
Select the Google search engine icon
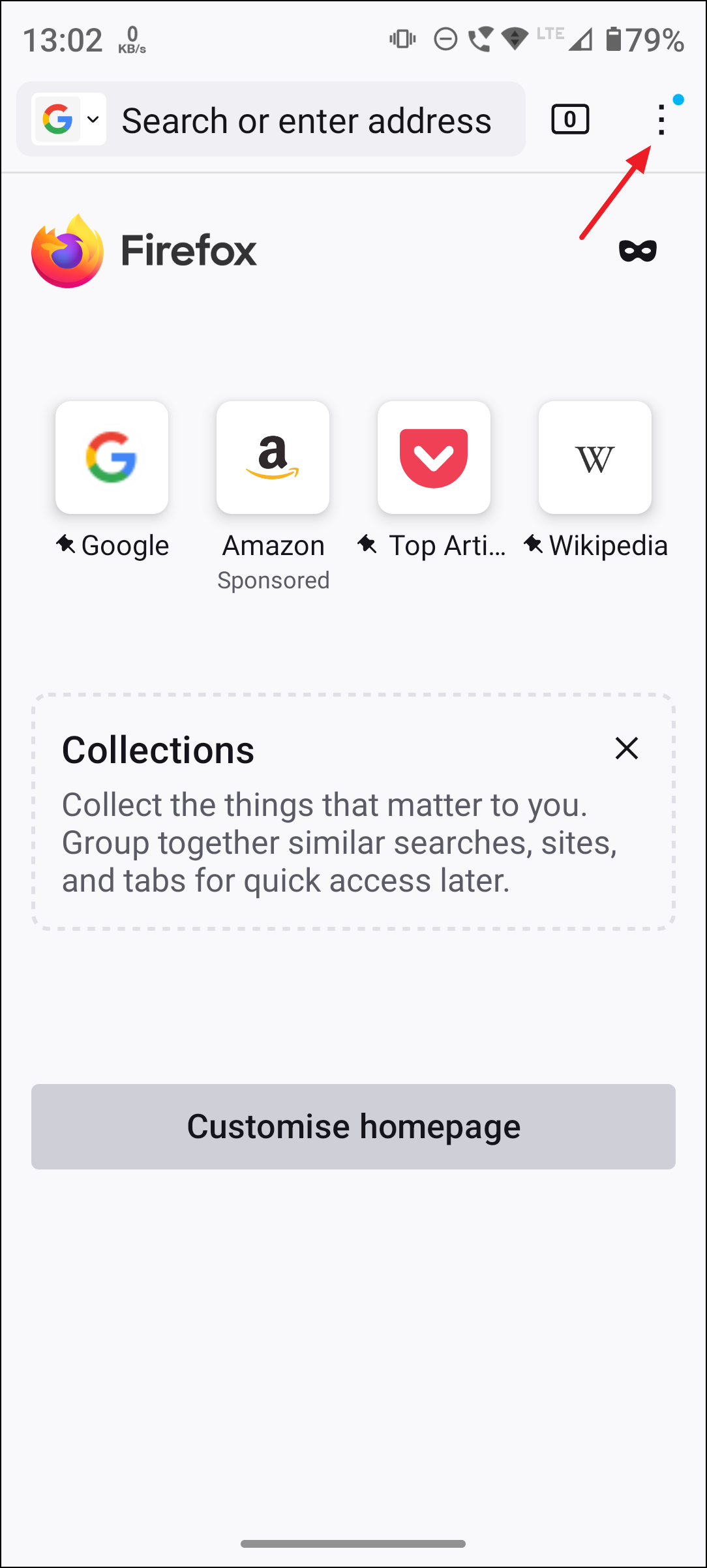[x=59, y=119]
